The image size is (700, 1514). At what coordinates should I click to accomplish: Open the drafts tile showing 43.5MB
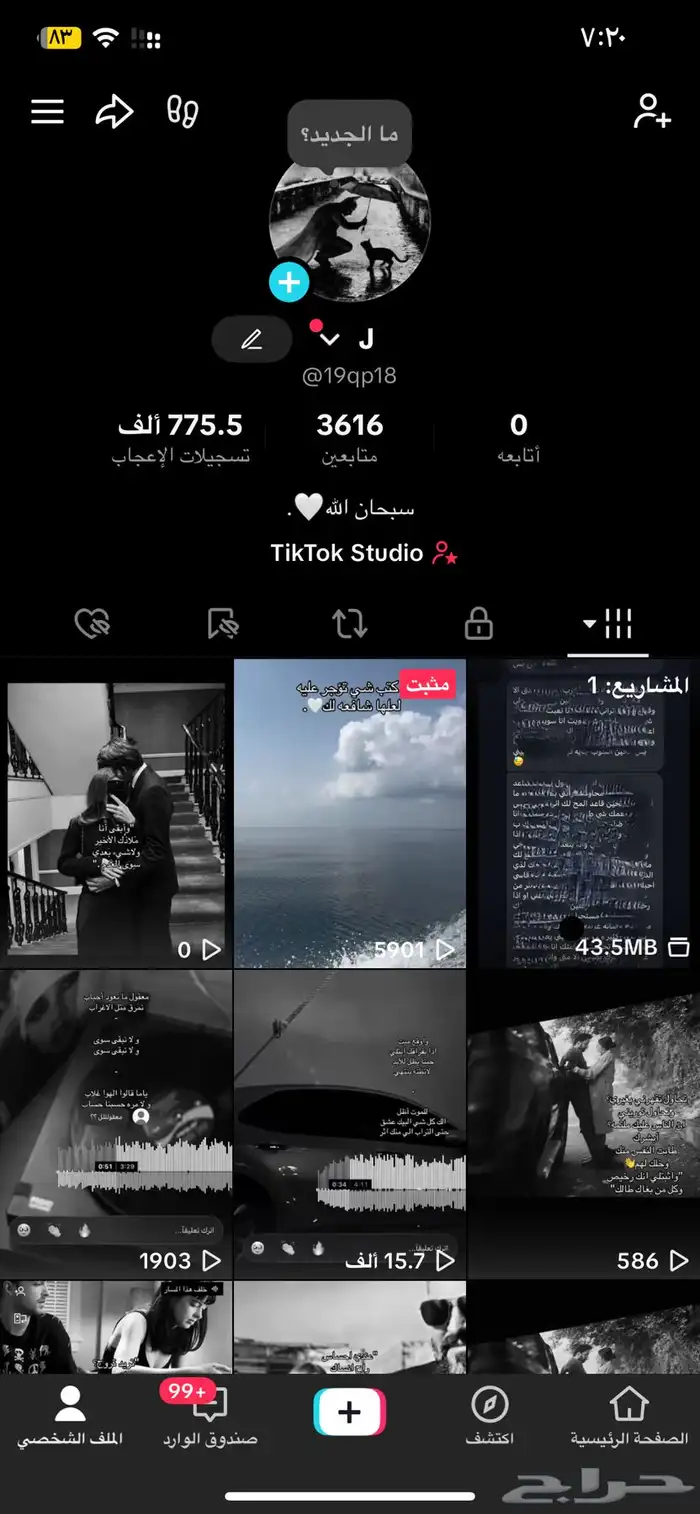582,812
